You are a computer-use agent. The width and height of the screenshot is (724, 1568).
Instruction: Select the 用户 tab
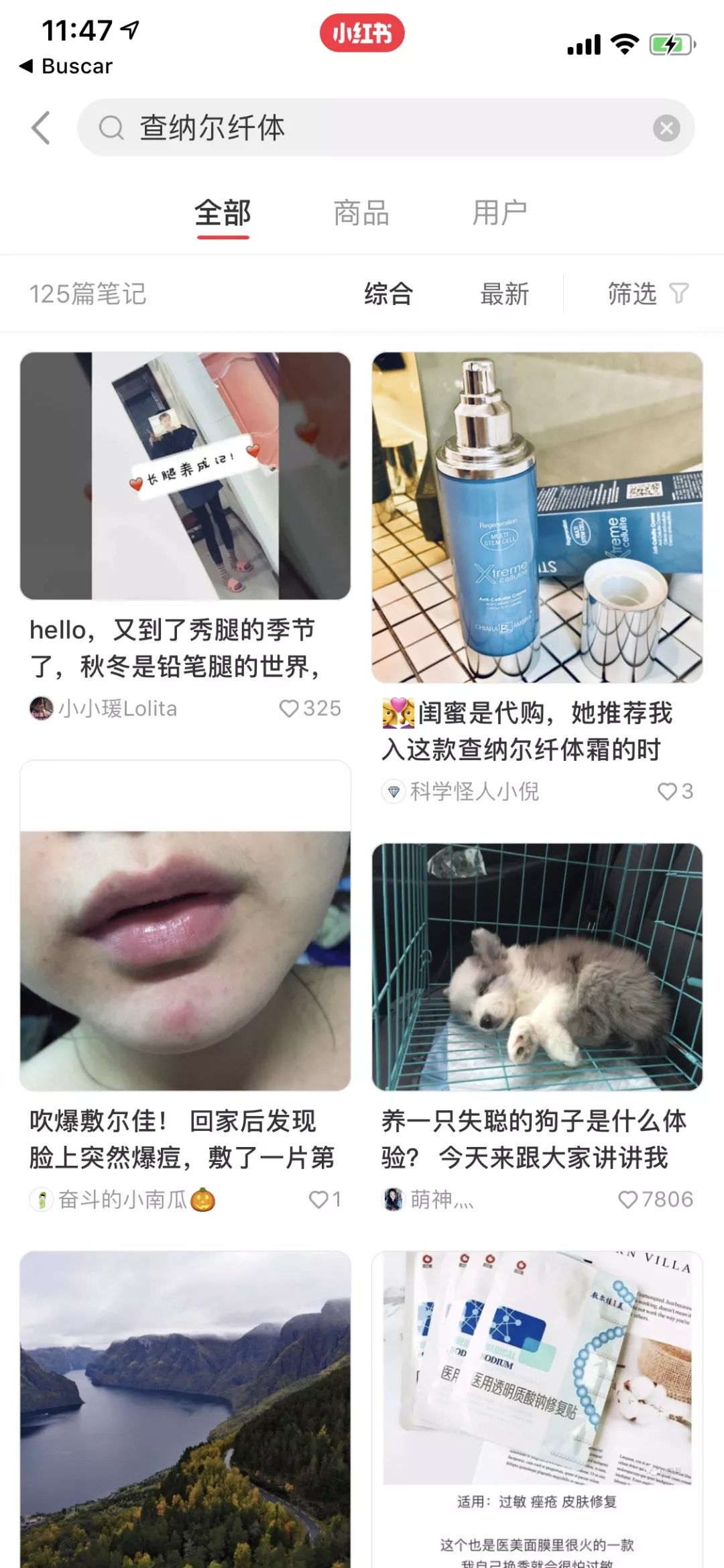click(x=499, y=213)
